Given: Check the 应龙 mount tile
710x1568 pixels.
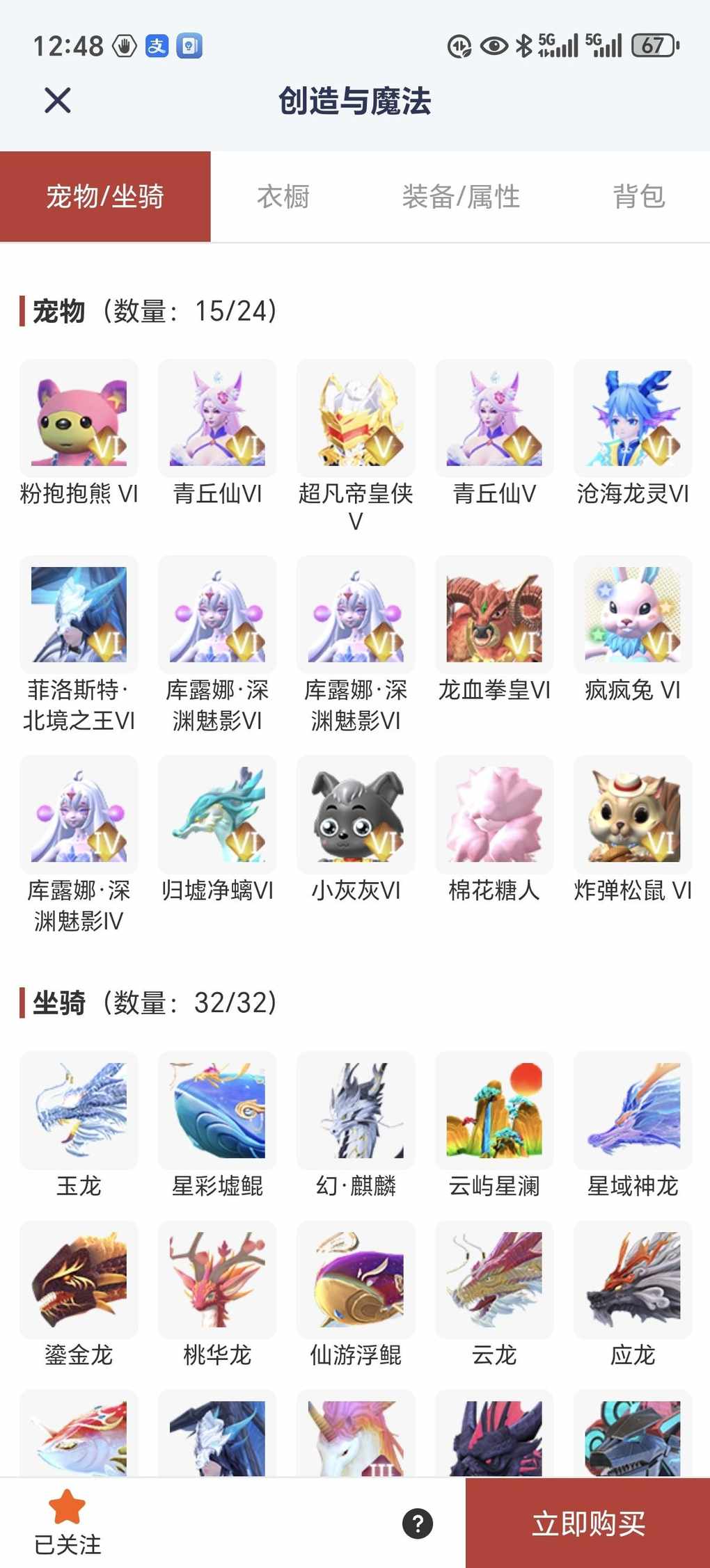Looking at the screenshot, I should (x=633, y=1279).
